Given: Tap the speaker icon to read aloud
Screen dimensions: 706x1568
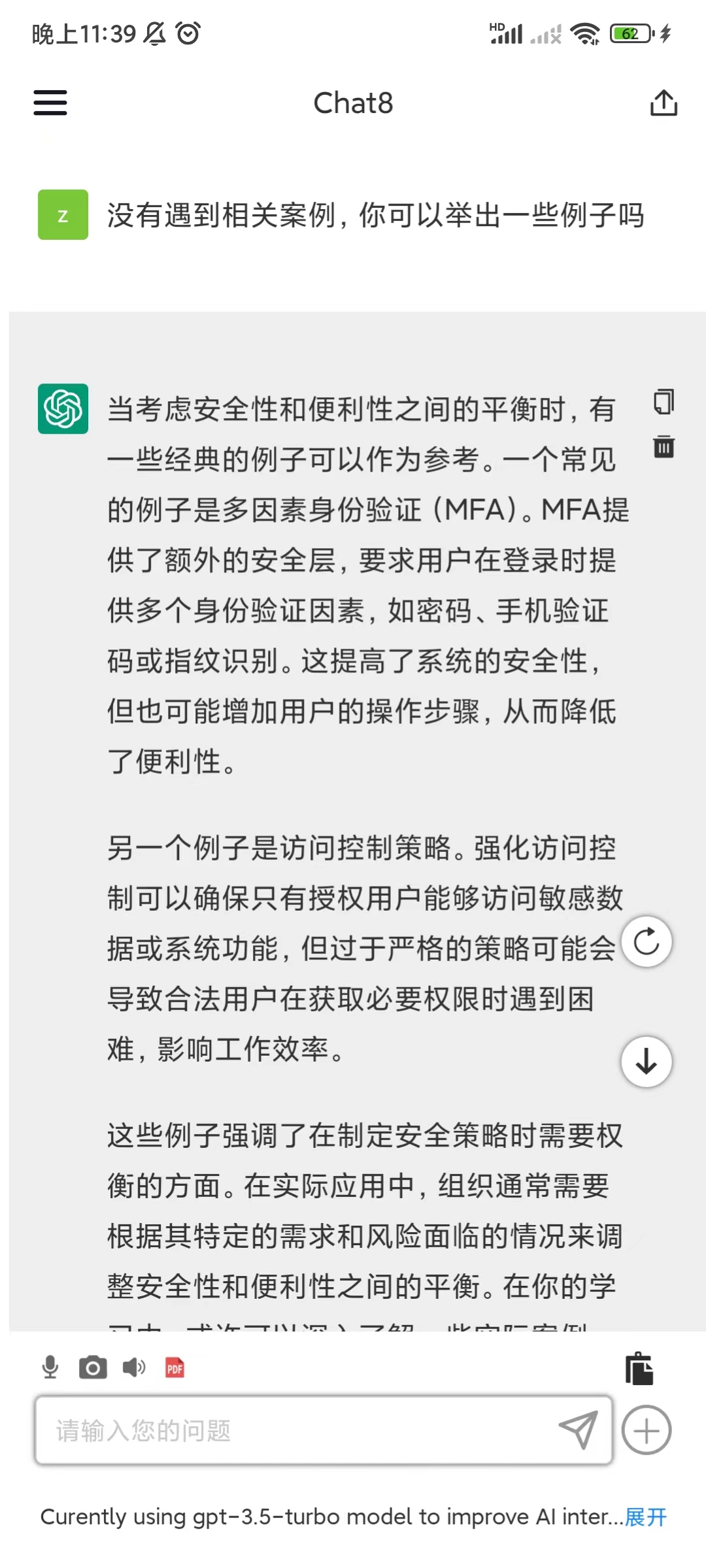Looking at the screenshot, I should (134, 1367).
